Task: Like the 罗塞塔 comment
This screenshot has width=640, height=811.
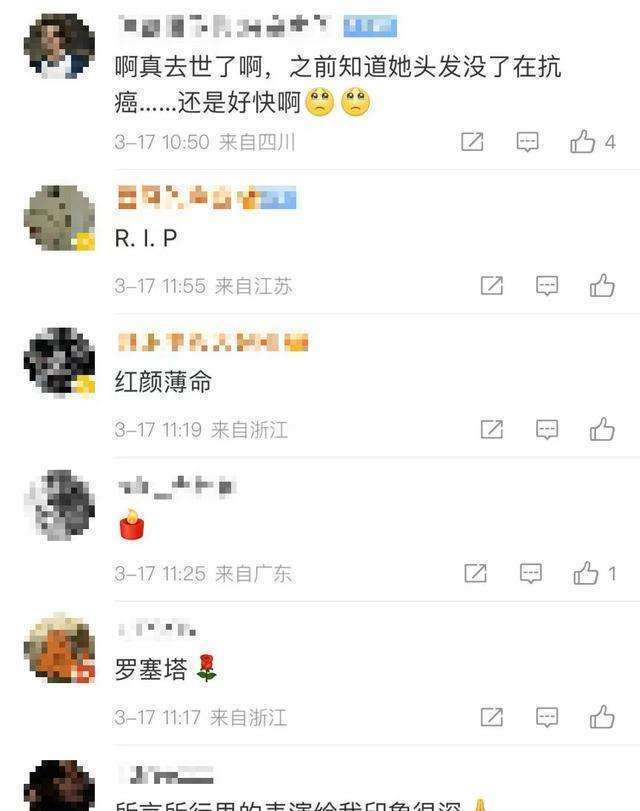Action: pyautogui.click(x=602, y=717)
